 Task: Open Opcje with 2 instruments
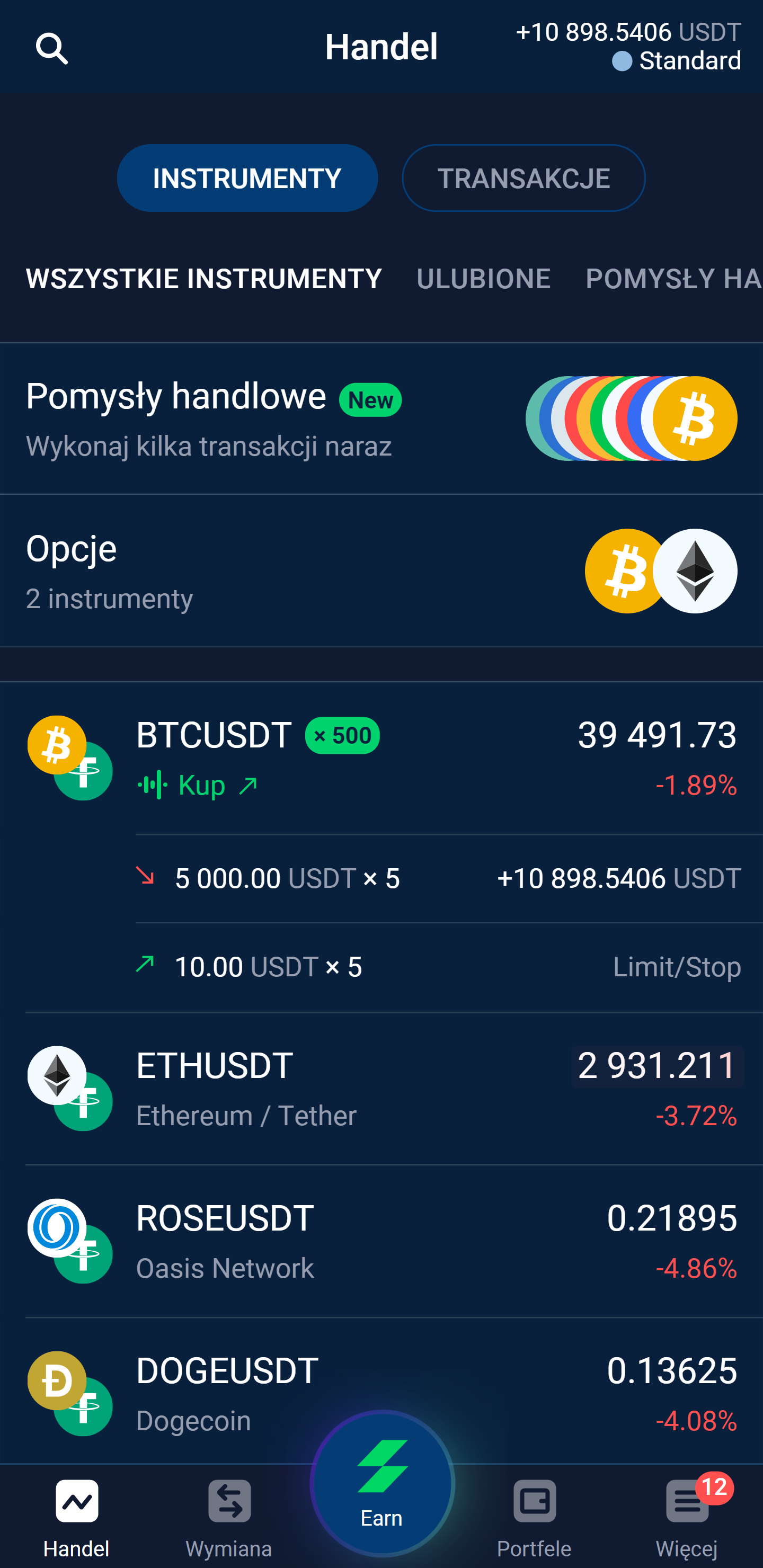(x=381, y=571)
